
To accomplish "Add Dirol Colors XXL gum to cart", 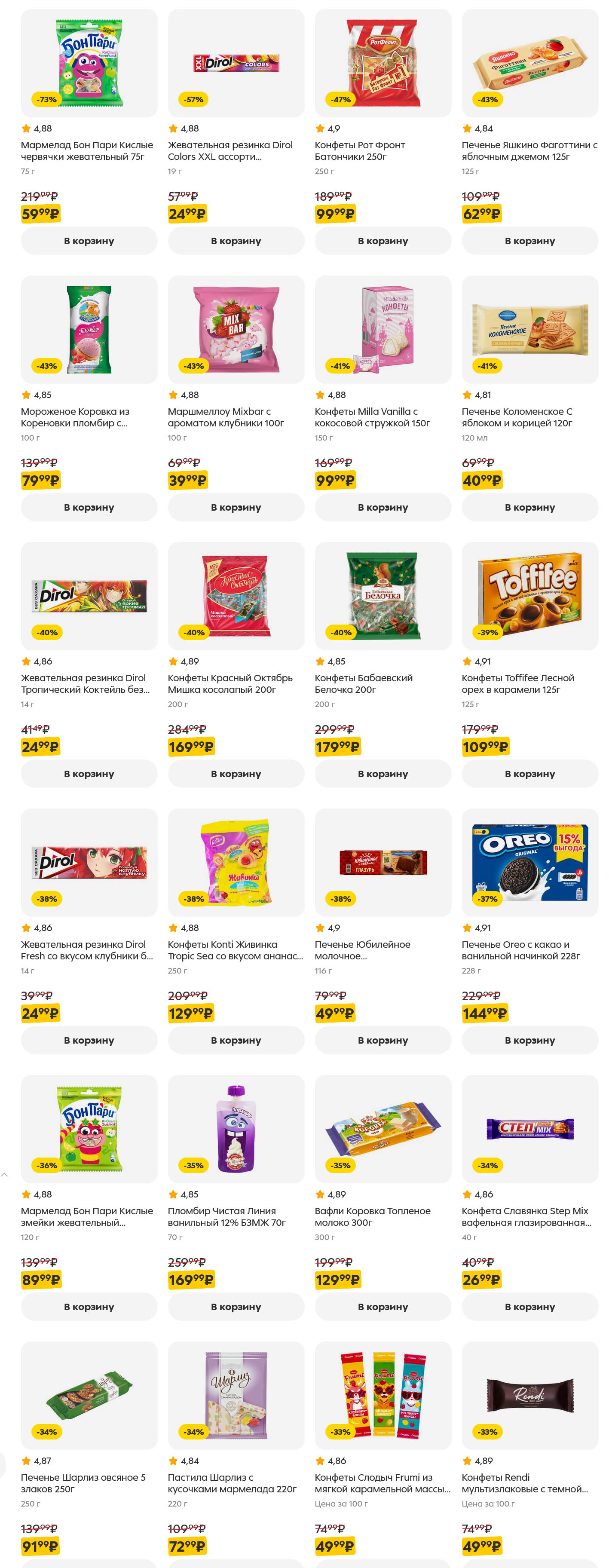I will coord(236,241).
